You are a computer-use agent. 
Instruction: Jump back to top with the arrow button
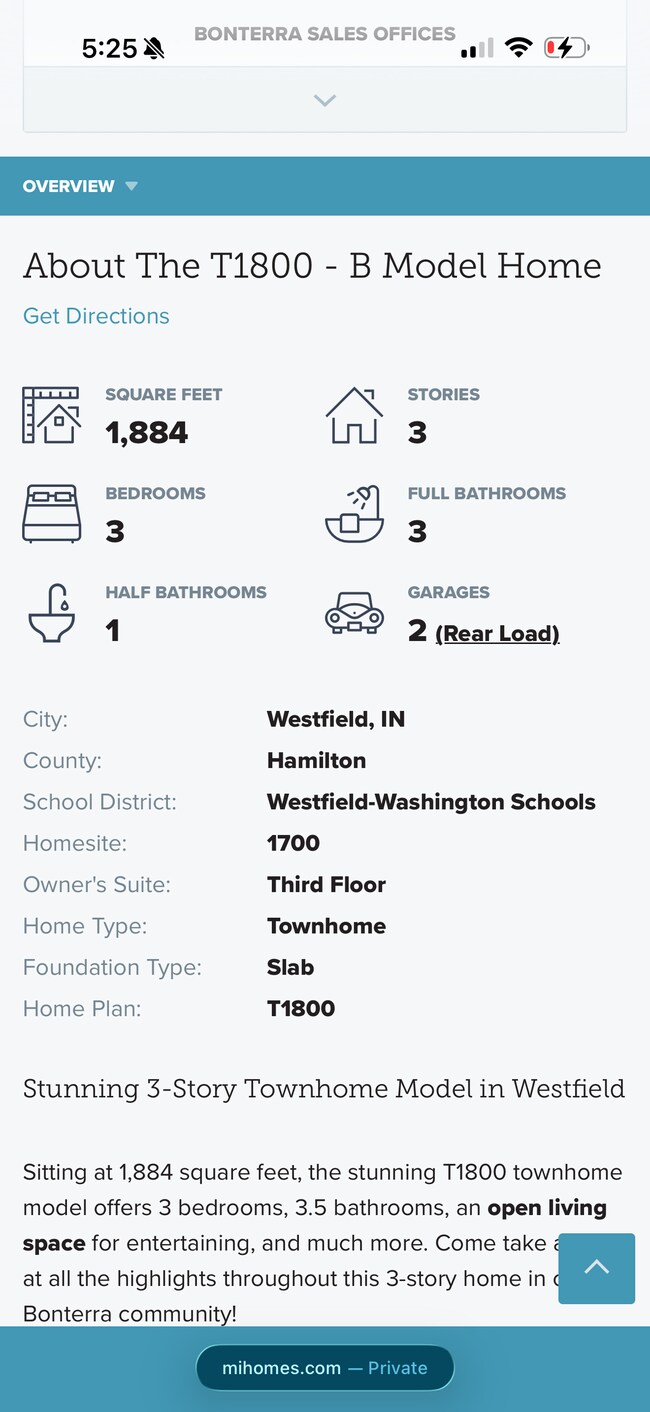coord(596,1268)
